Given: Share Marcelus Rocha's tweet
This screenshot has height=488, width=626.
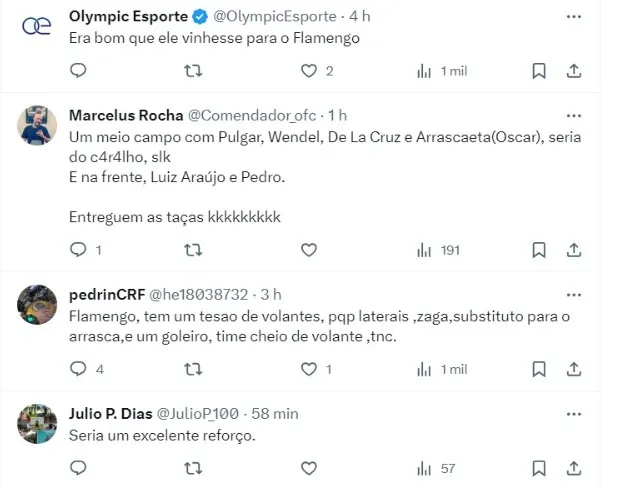Looking at the screenshot, I should [x=574, y=250].
